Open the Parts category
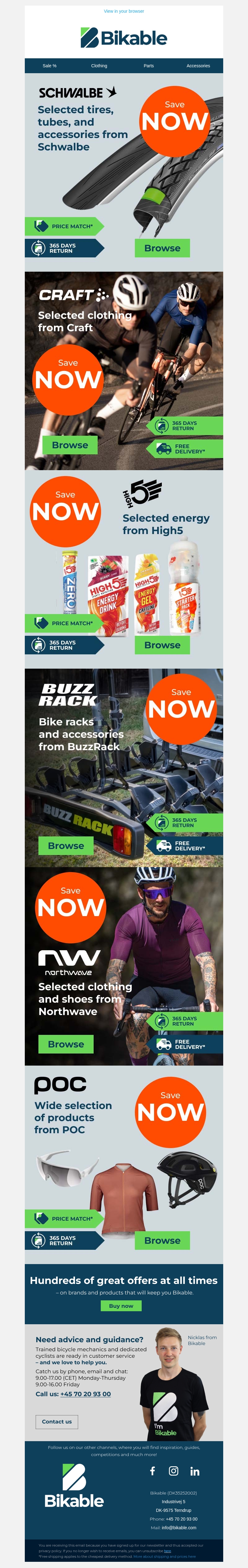Image resolution: width=248 pixels, height=1568 pixels. (148, 66)
